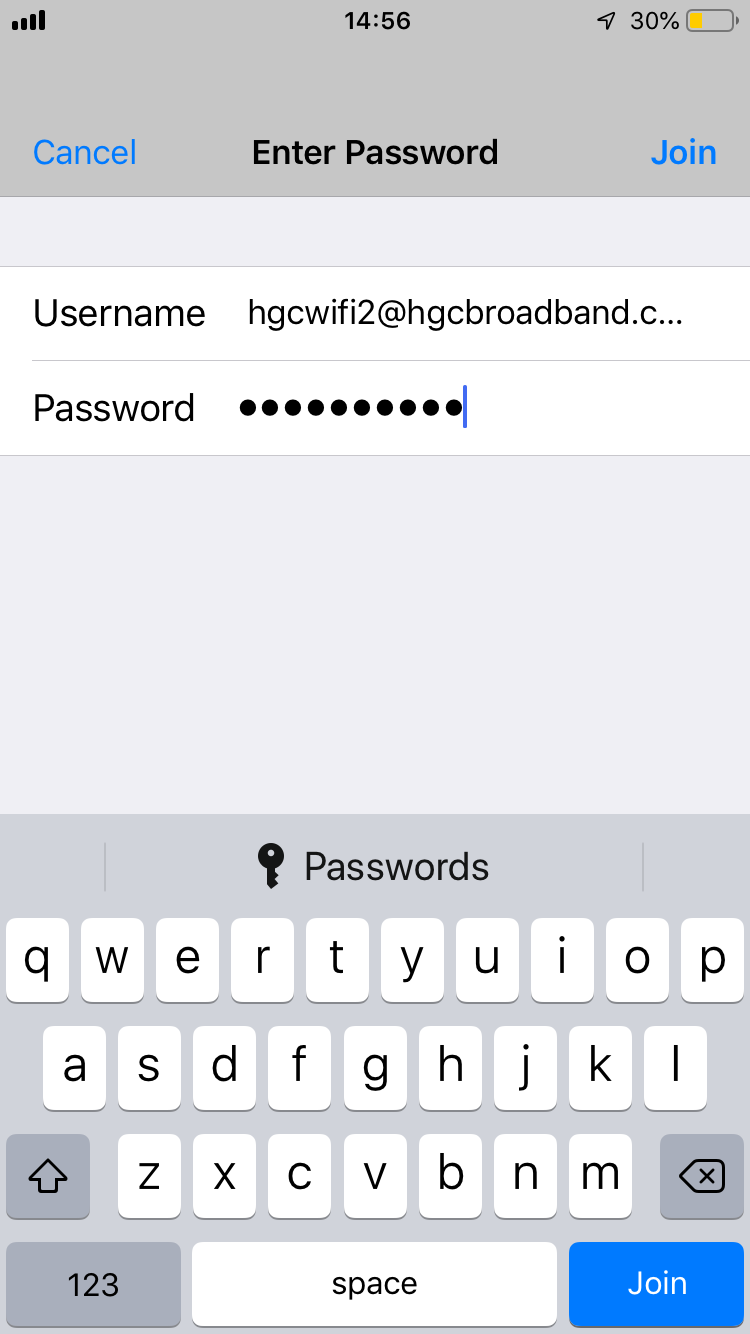Cancel entering the Wi-Fi password

pyautogui.click(x=85, y=152)
